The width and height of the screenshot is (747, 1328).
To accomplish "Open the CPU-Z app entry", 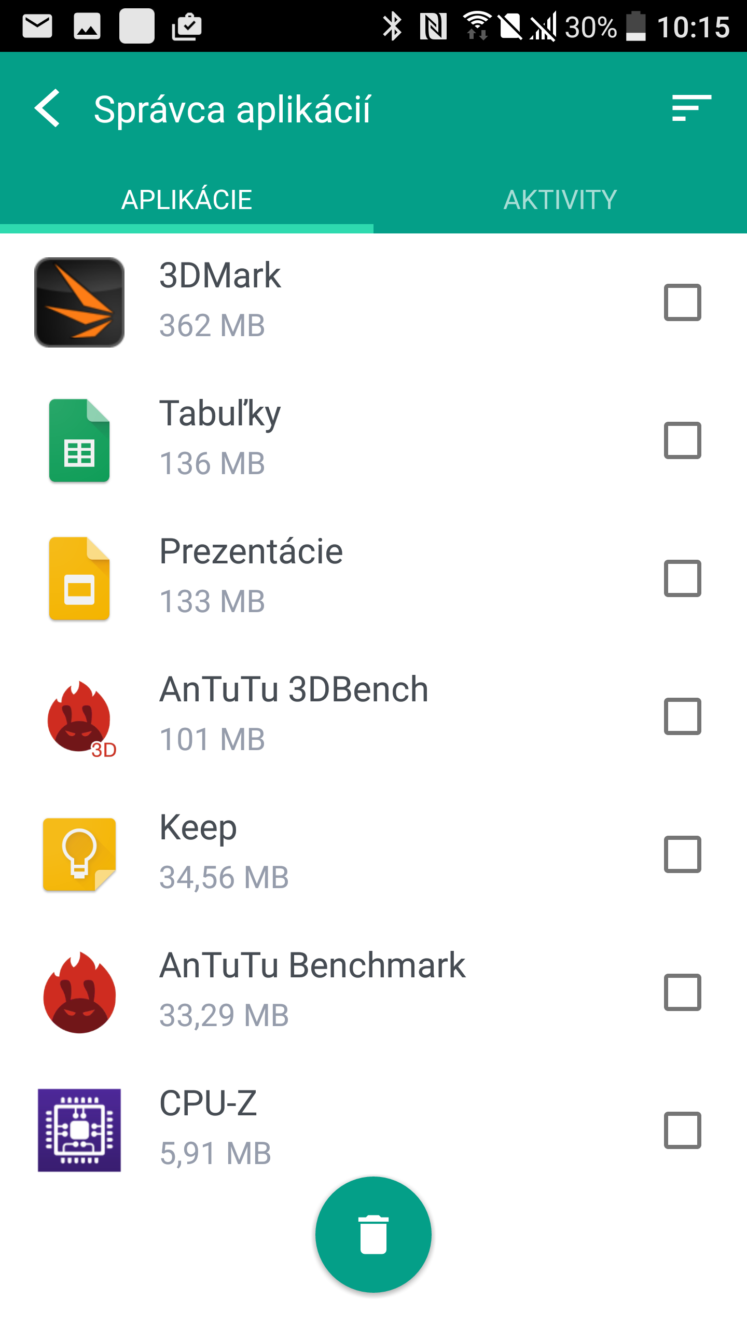I will tap(373, 1130).
